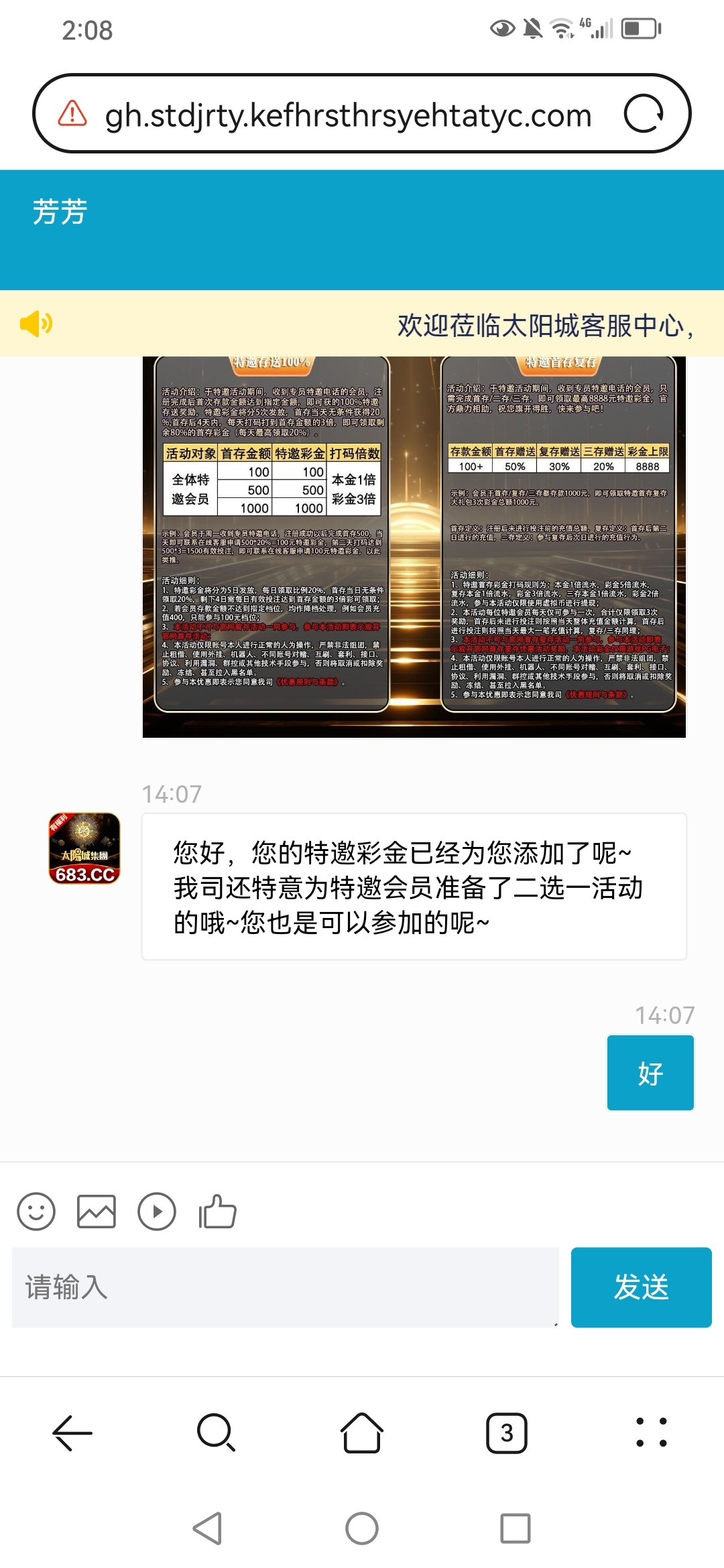Attach a video with the play icon
724x1568 pixels.
[x=156, y=1212]
